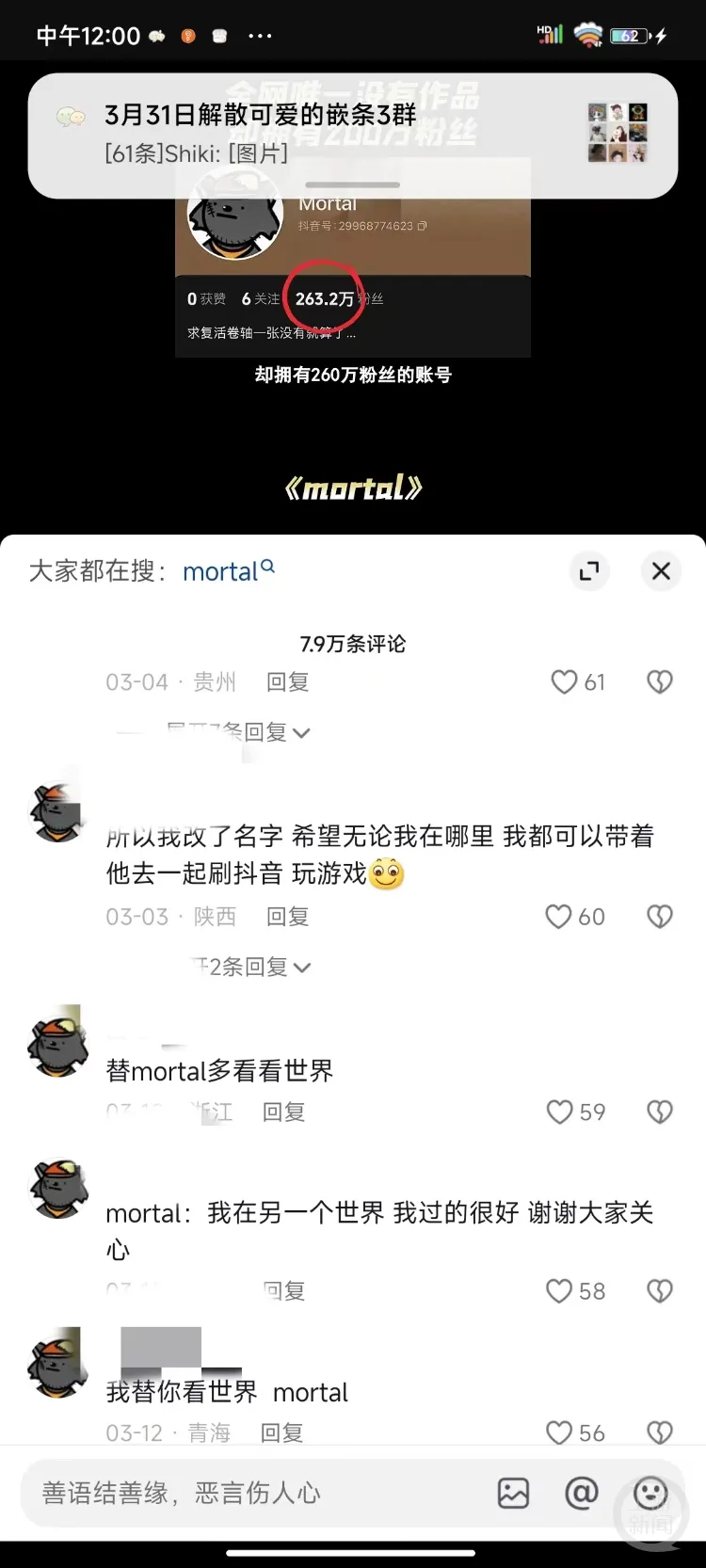This screenshot has width=706, height=1568.
Task: Search the trending term mortal
Action: [x=229, y=571]
